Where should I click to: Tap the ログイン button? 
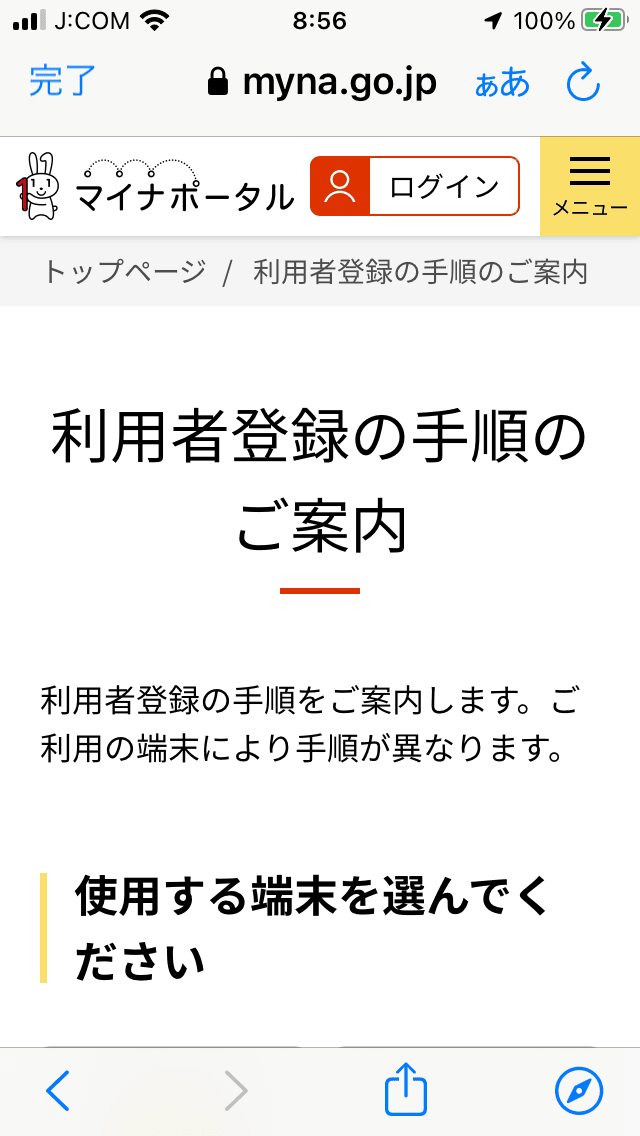pos(415,186)
